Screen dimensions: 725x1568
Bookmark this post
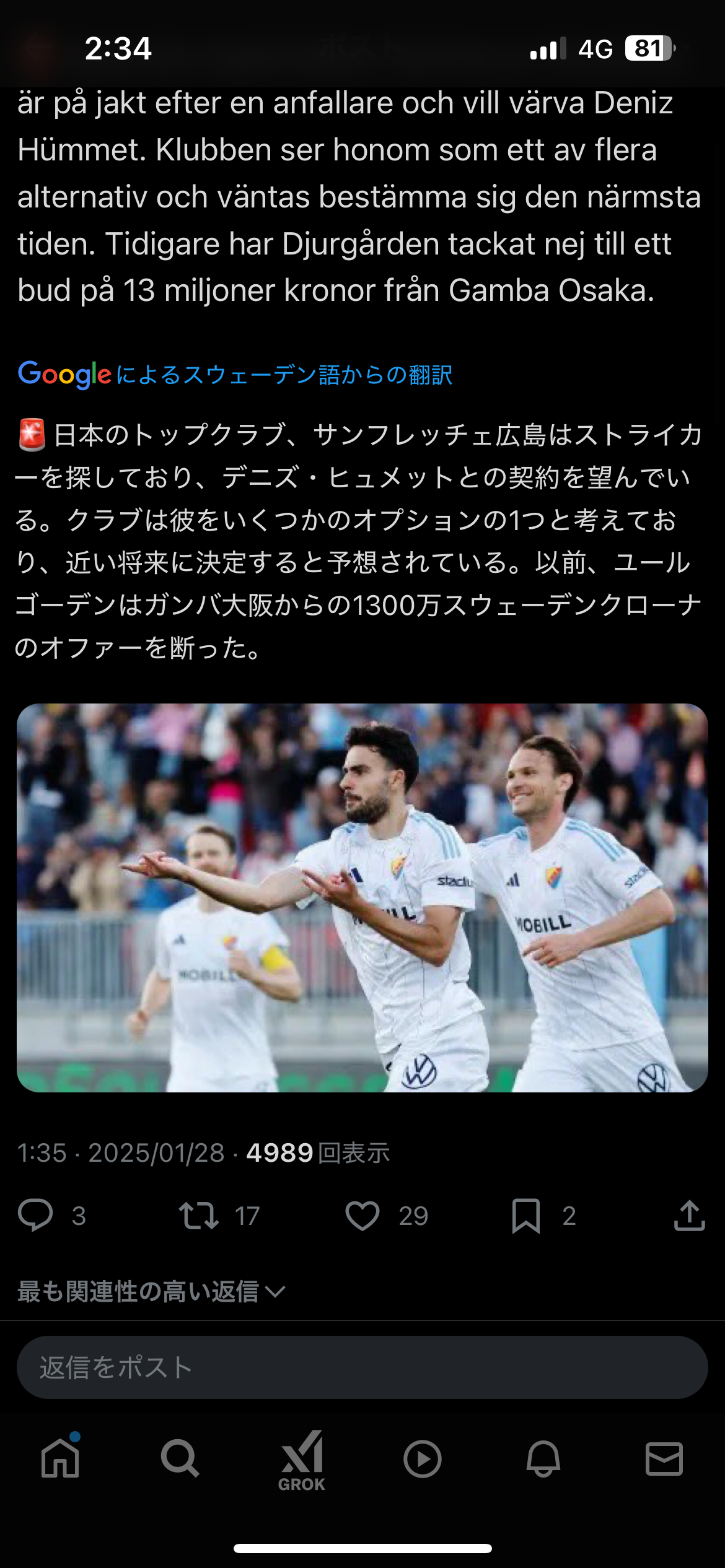point(526,1216)
